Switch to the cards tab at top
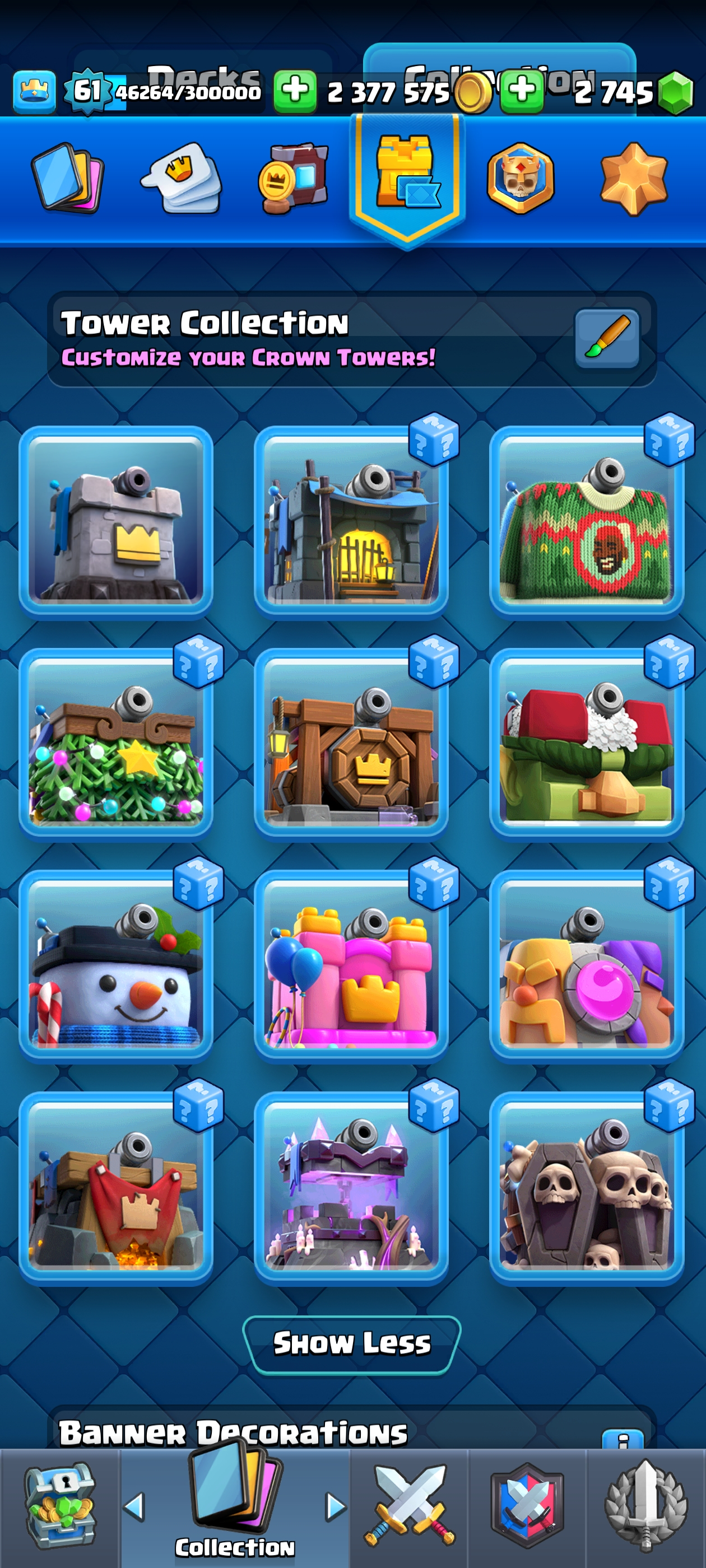 [x=67, y=178]
